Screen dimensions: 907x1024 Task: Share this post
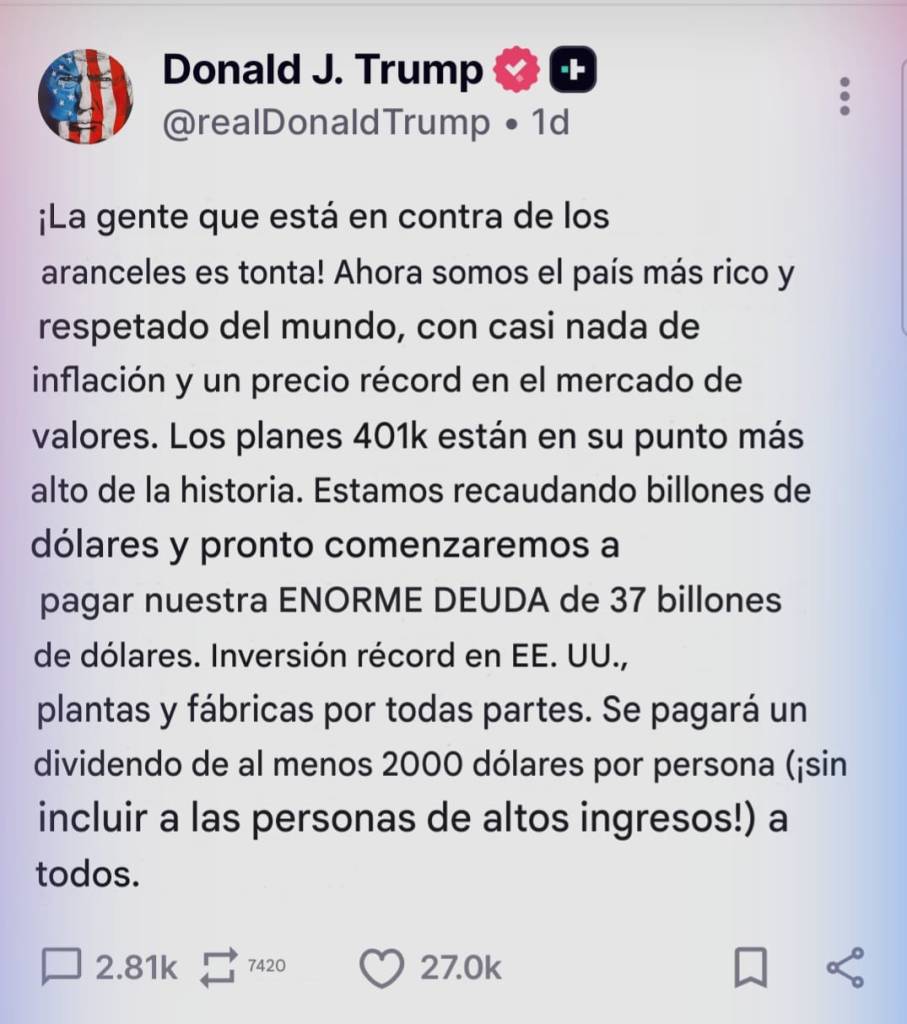coord(845,967)
